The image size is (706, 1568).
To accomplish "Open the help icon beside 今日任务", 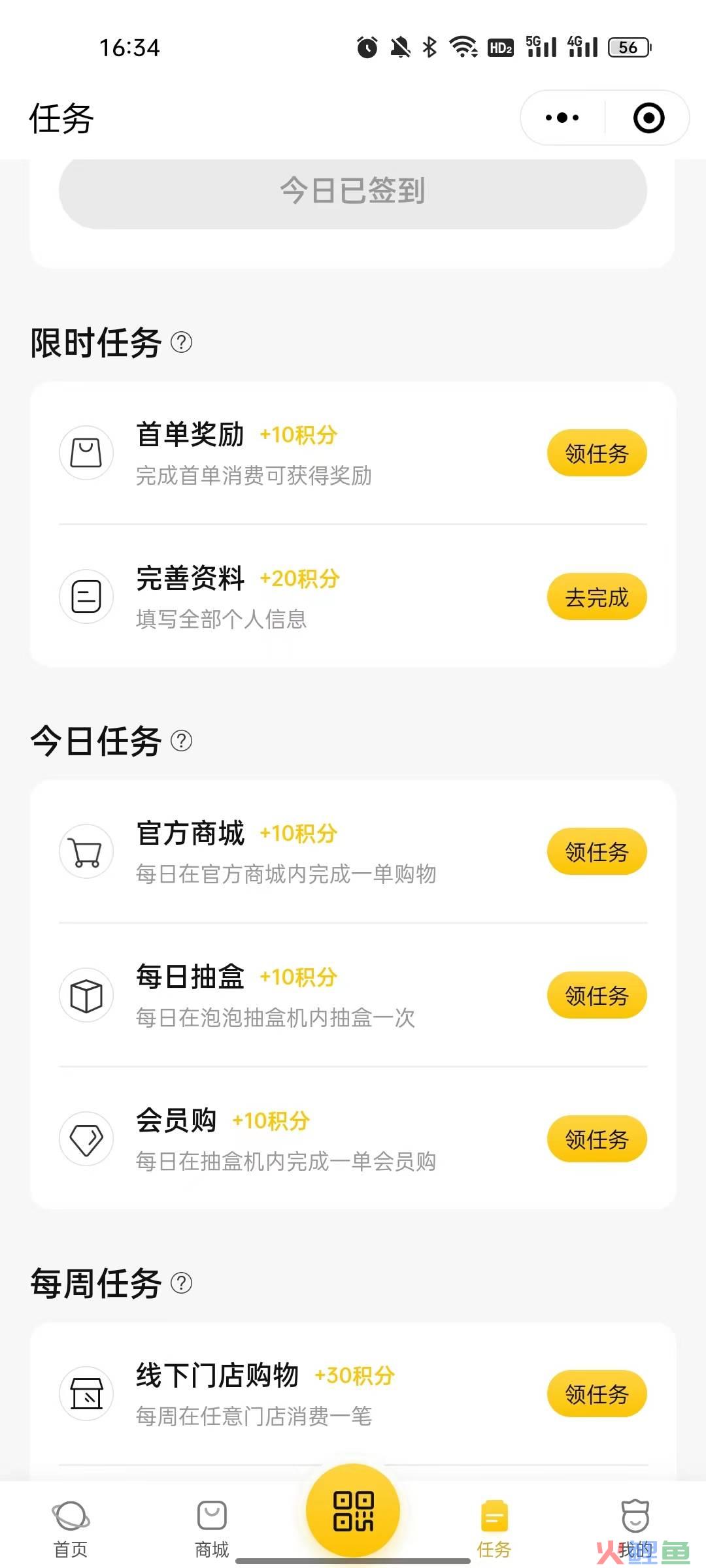I will [x=181, y=741].
